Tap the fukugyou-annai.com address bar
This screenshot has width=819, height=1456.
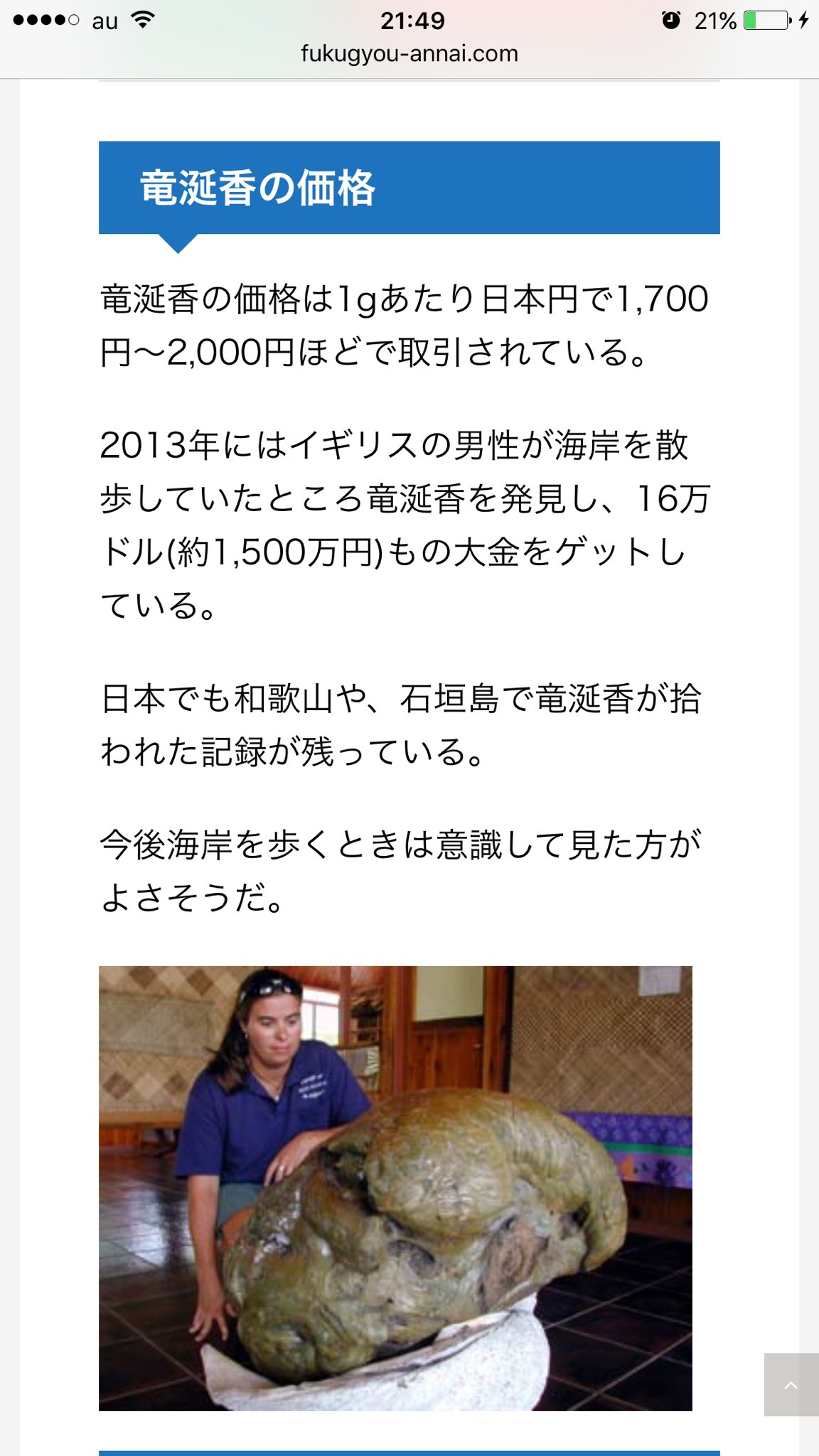(409, 54)
